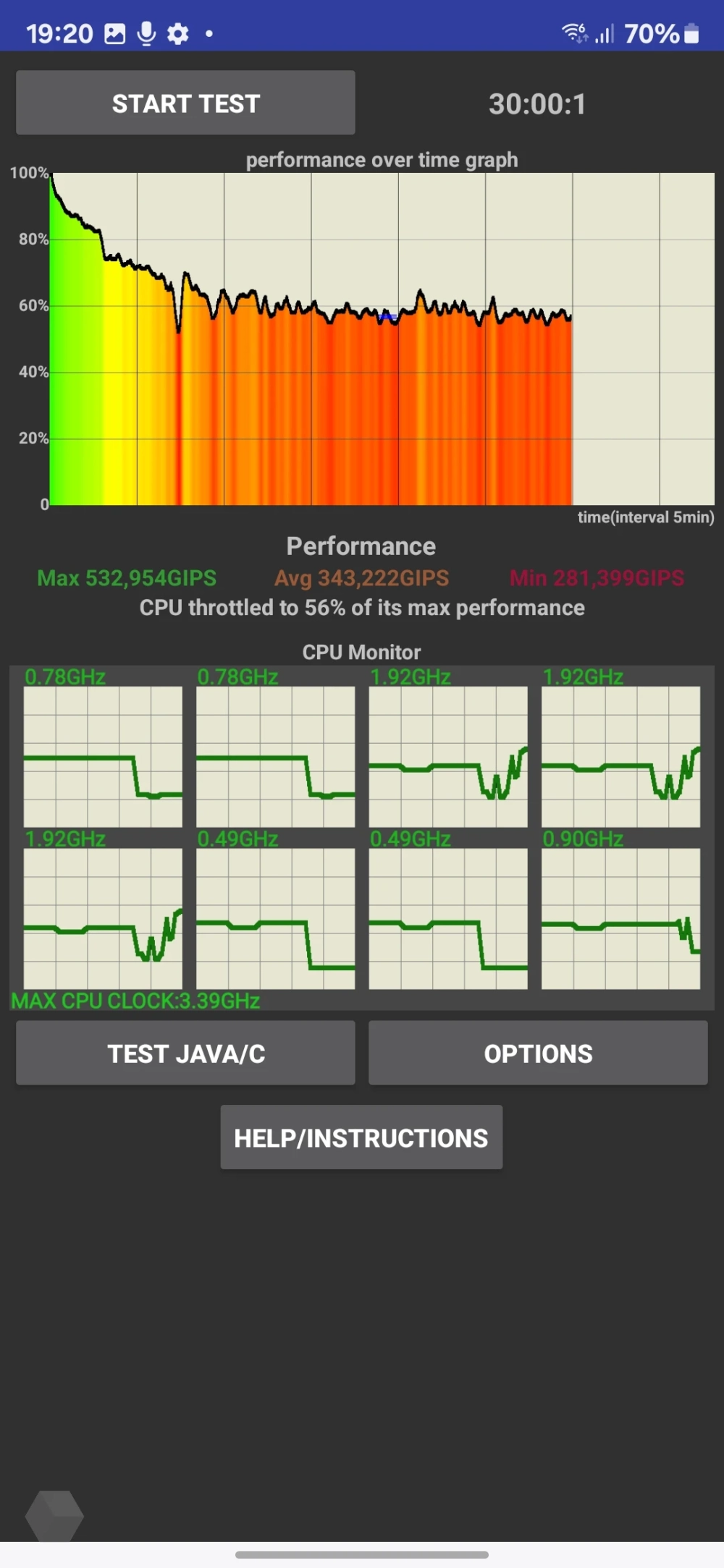
Task: Open the OPTIONS button
Action: coord(538,1053)
